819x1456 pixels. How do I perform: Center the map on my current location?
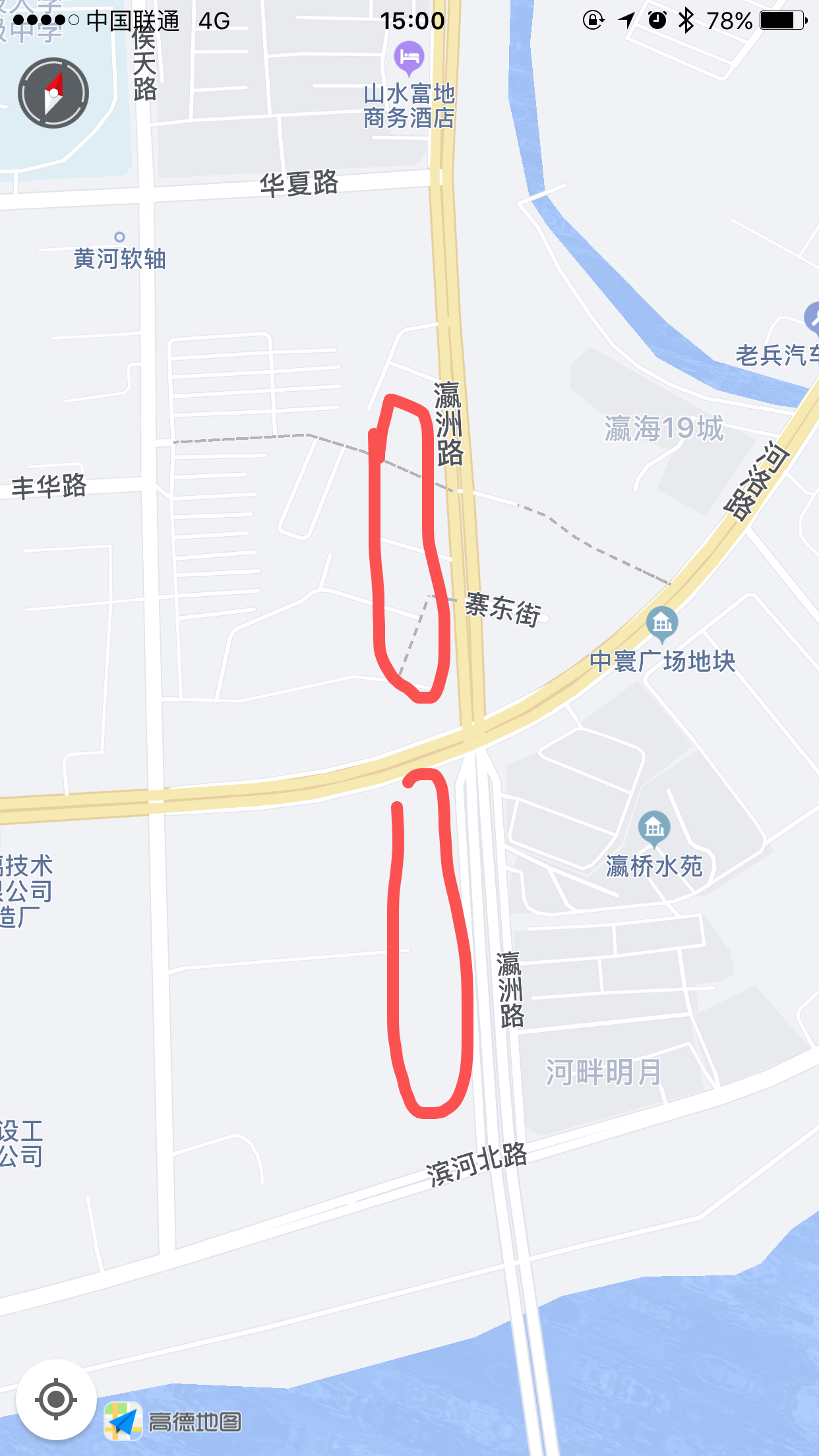click(56, 1399)
